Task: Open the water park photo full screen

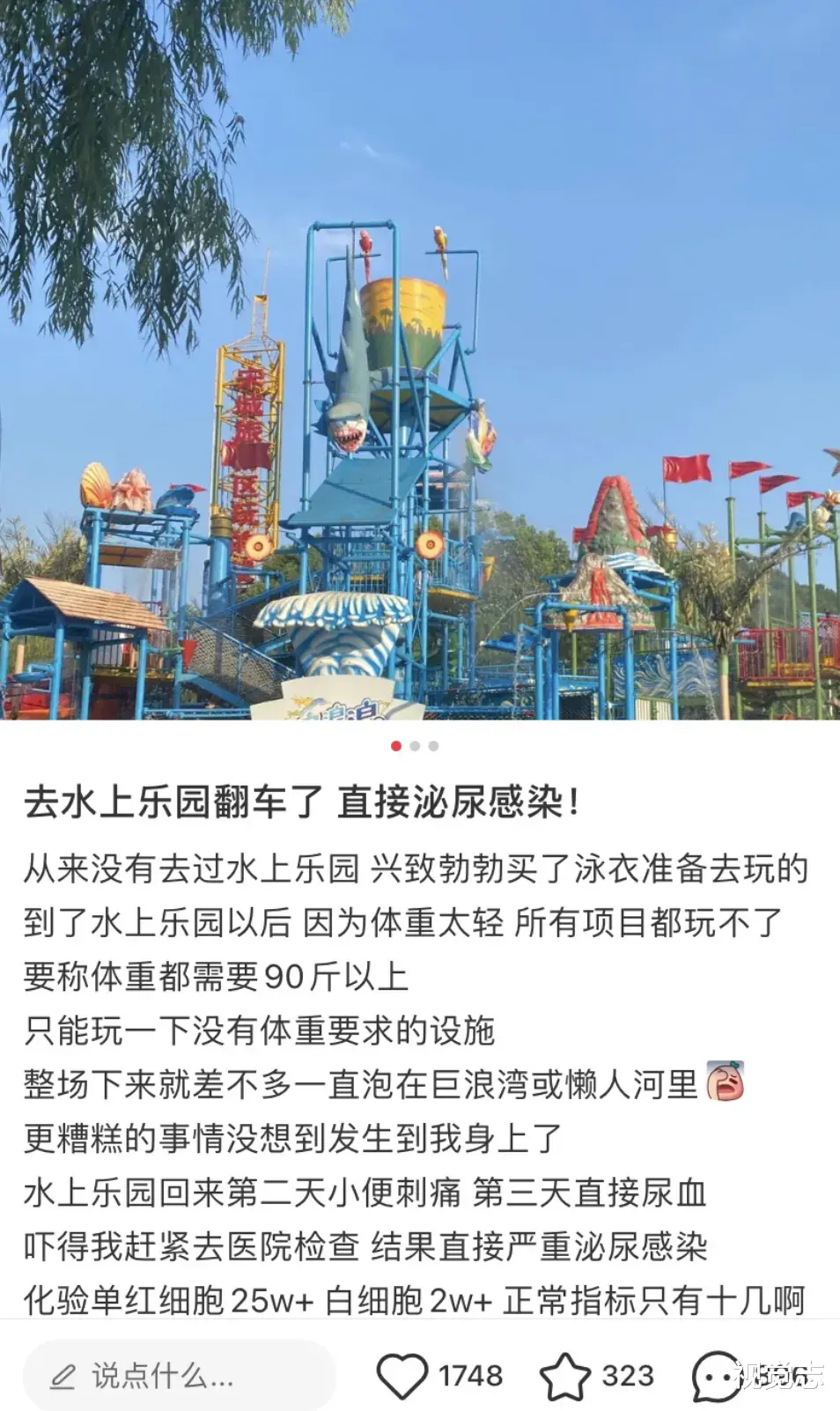Action: [x=420, y=361]
